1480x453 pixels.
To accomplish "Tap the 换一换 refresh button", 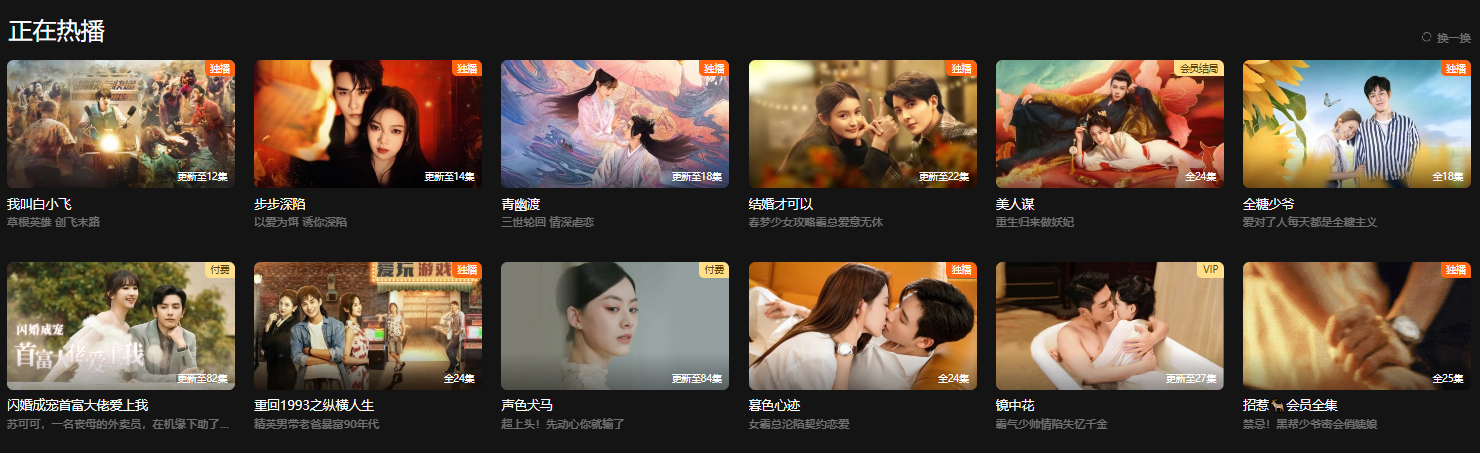I will [x=1446, y=38].
